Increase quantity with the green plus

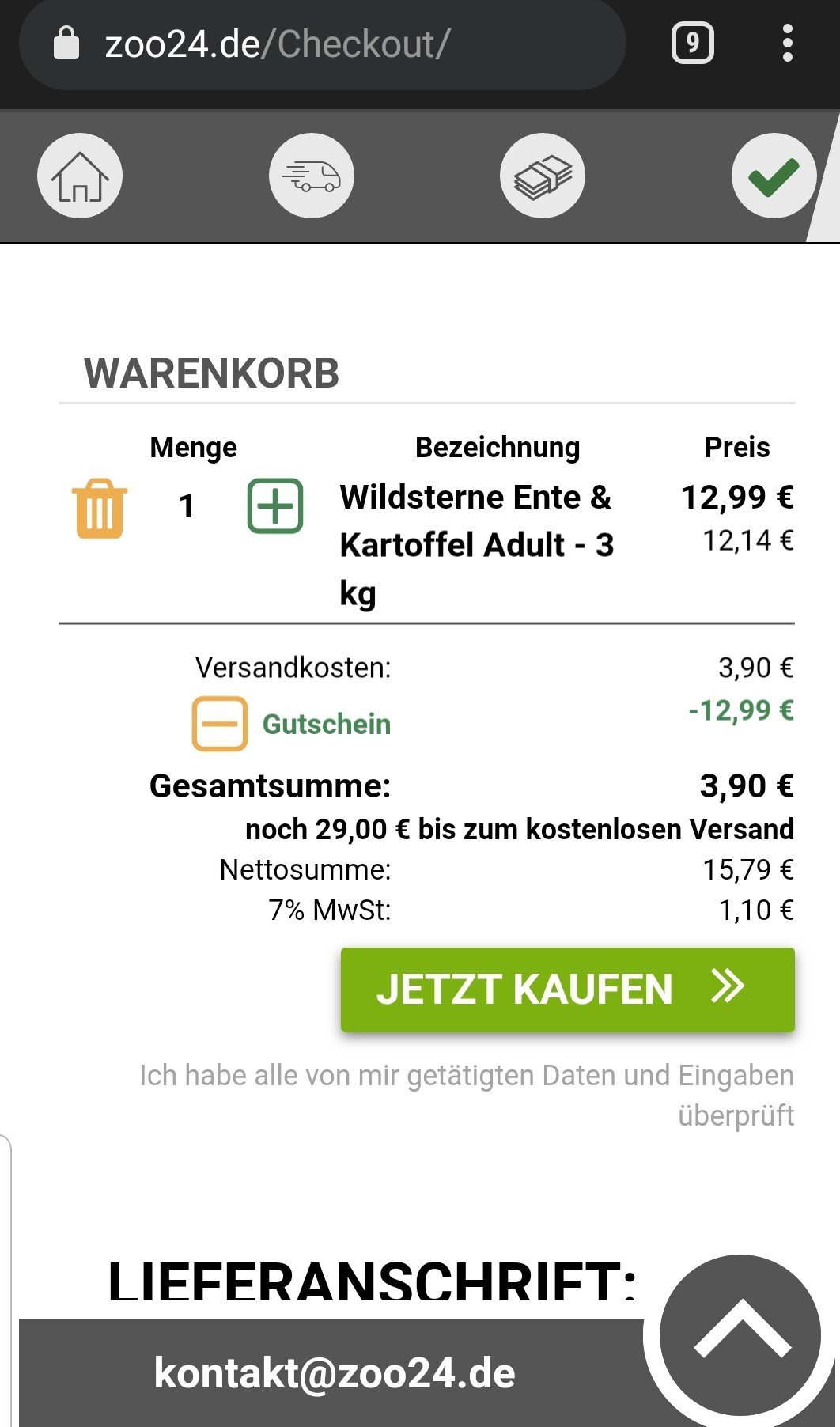click(275, 506)
